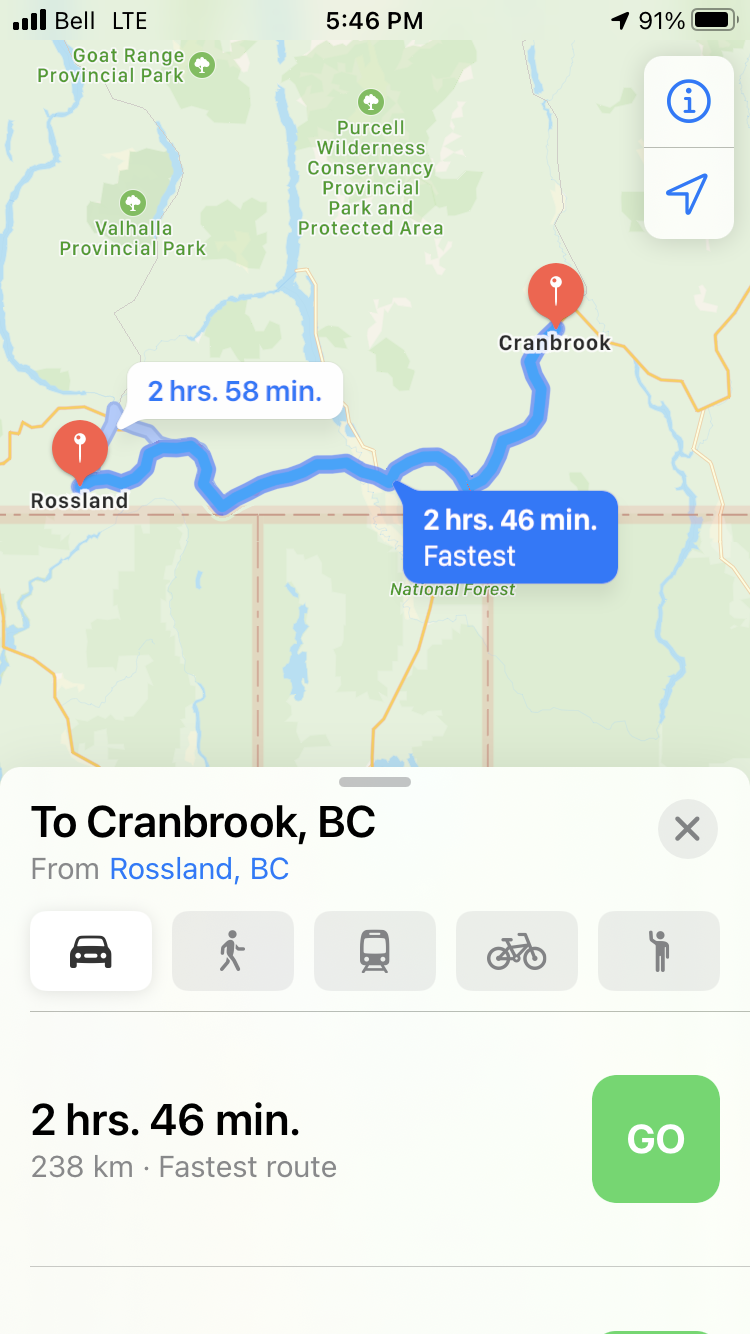This screenshot has width=750, height=1334.
Task: Switch to cycling directions
Action: point(517,951)
